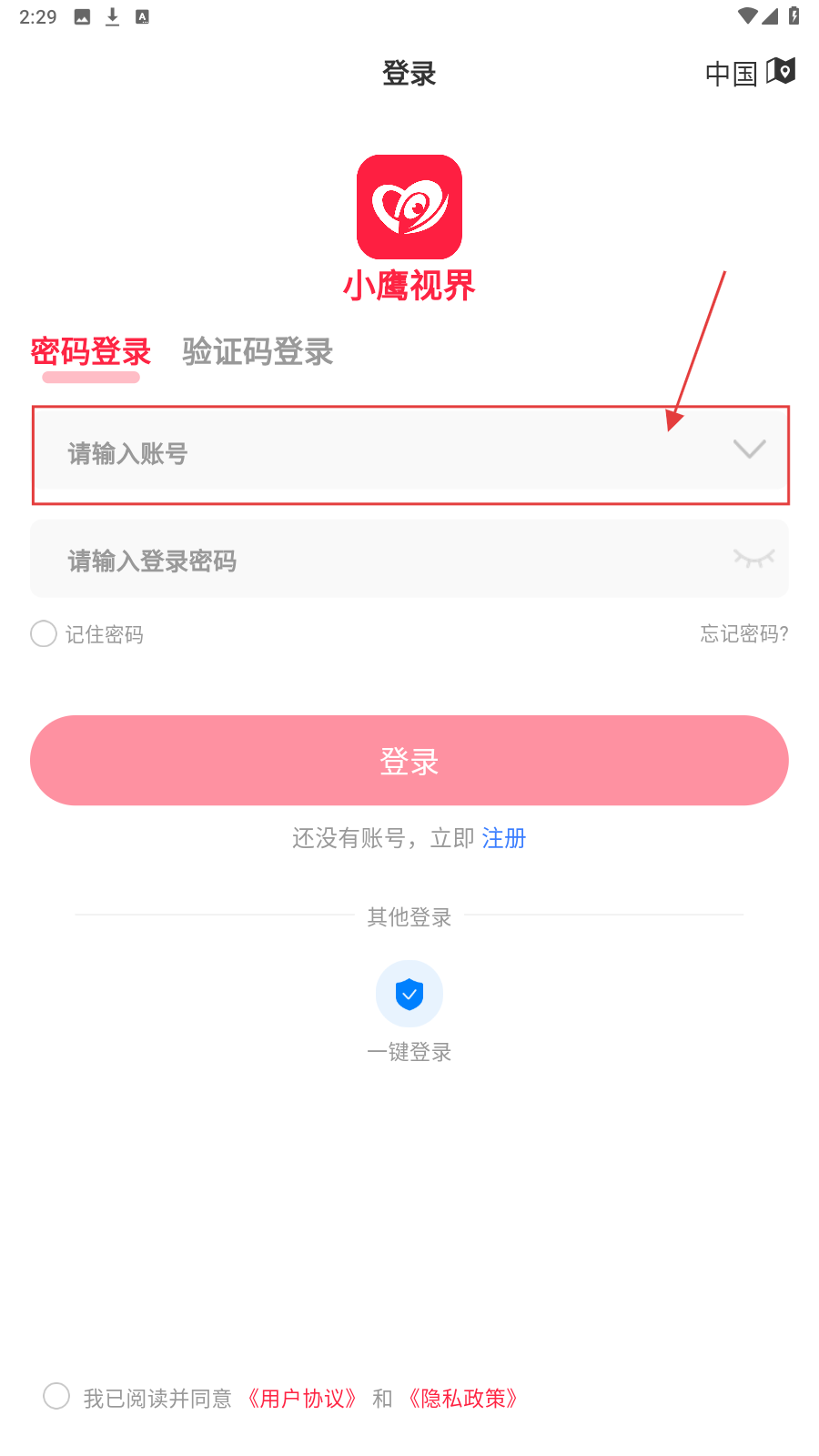
Task: Tap the pink 登录 button
Action: (409, 761)
